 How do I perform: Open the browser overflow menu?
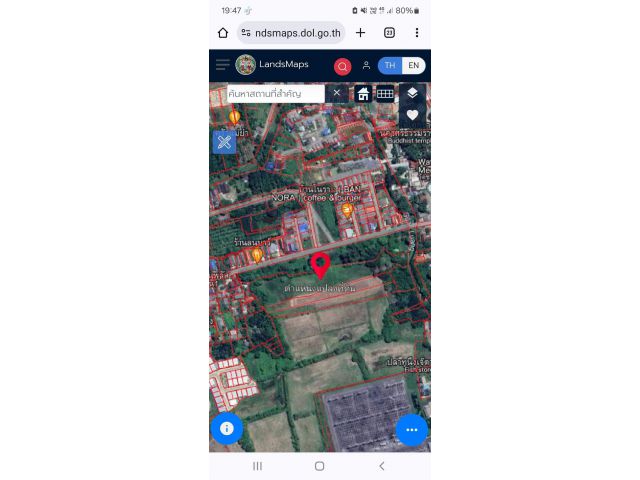416,33
